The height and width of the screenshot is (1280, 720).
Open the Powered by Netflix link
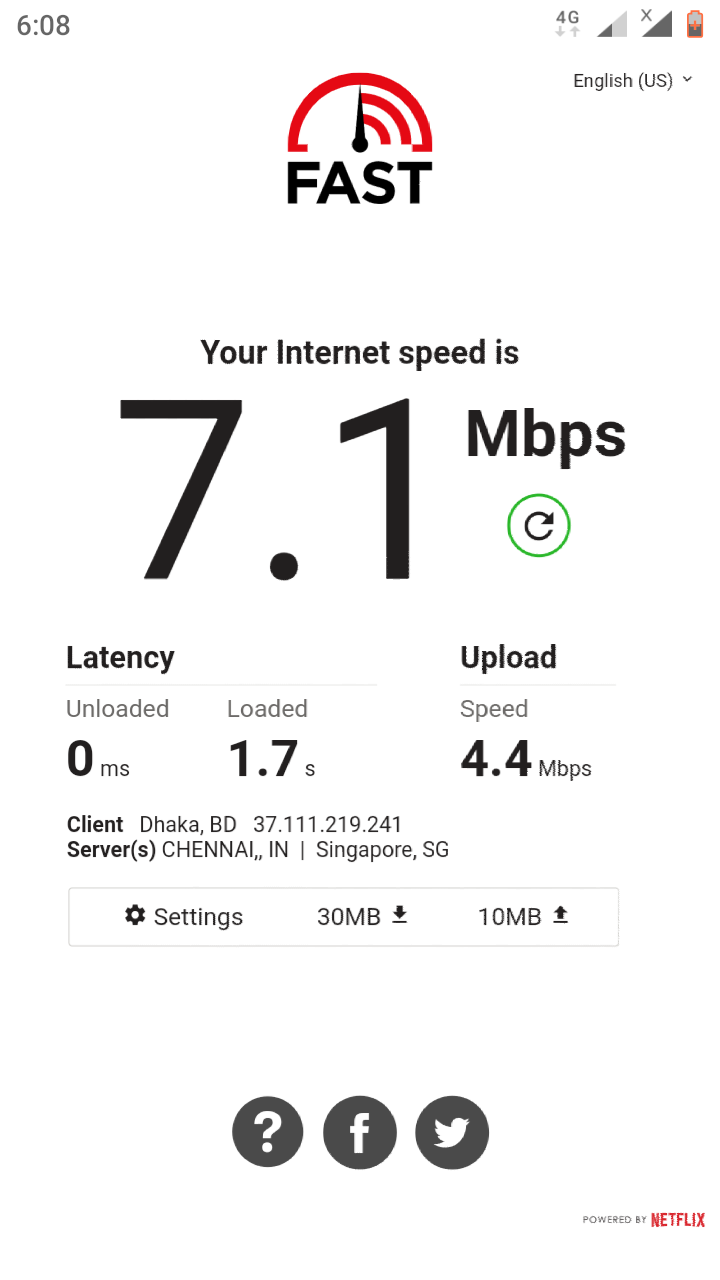click(644, 1220)
